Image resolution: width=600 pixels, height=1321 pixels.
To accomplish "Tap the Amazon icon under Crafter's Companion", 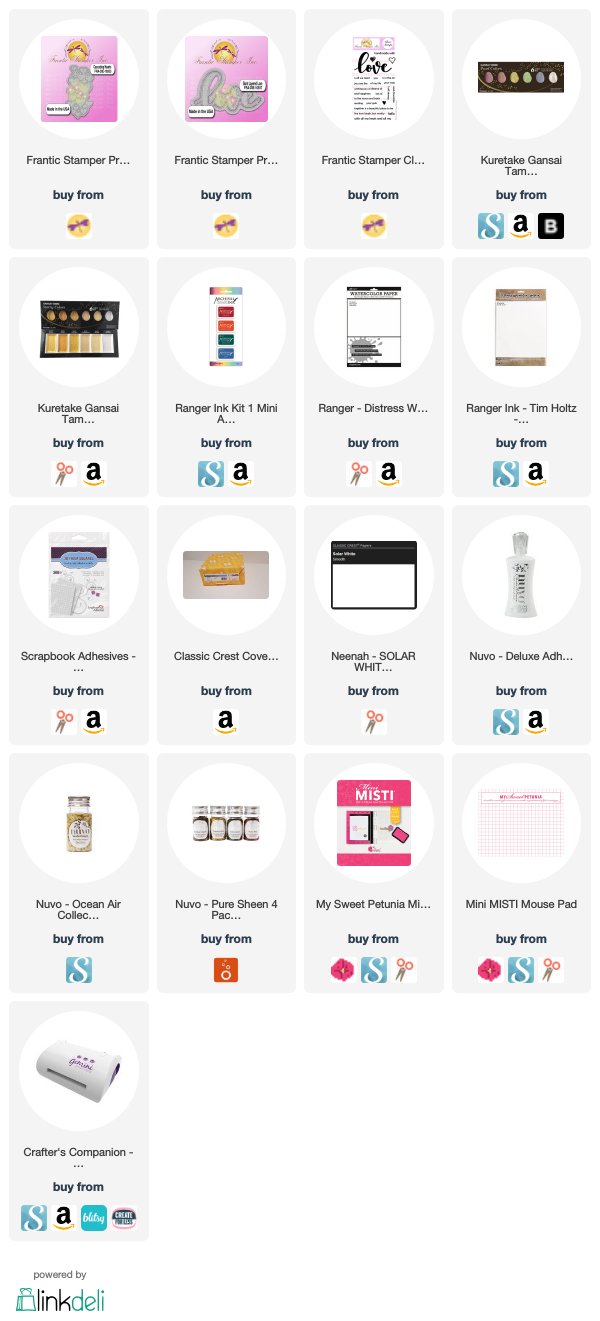I will pyautogui.click(x=64, y=1218).
